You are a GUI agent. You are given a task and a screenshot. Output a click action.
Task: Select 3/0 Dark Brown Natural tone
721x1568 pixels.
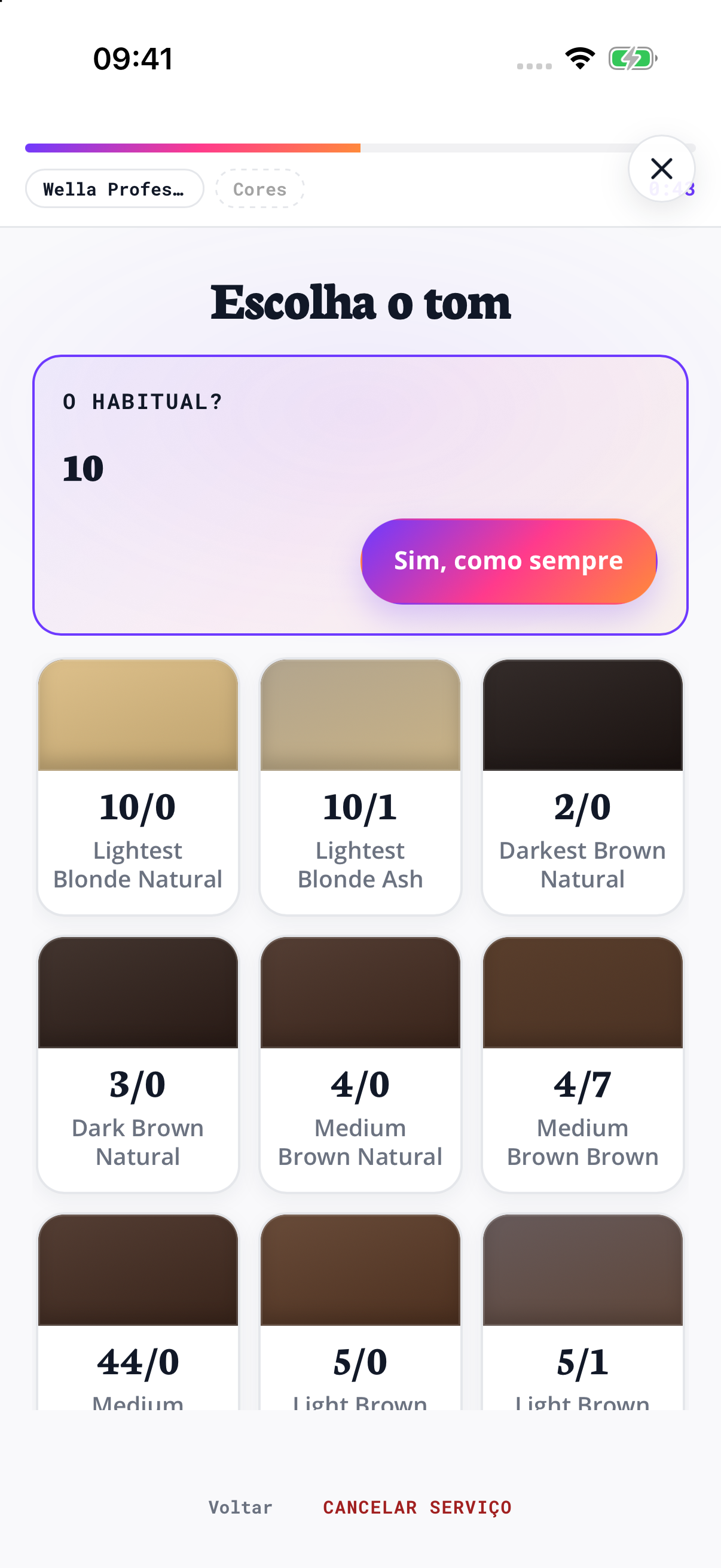pos(138,1064)
